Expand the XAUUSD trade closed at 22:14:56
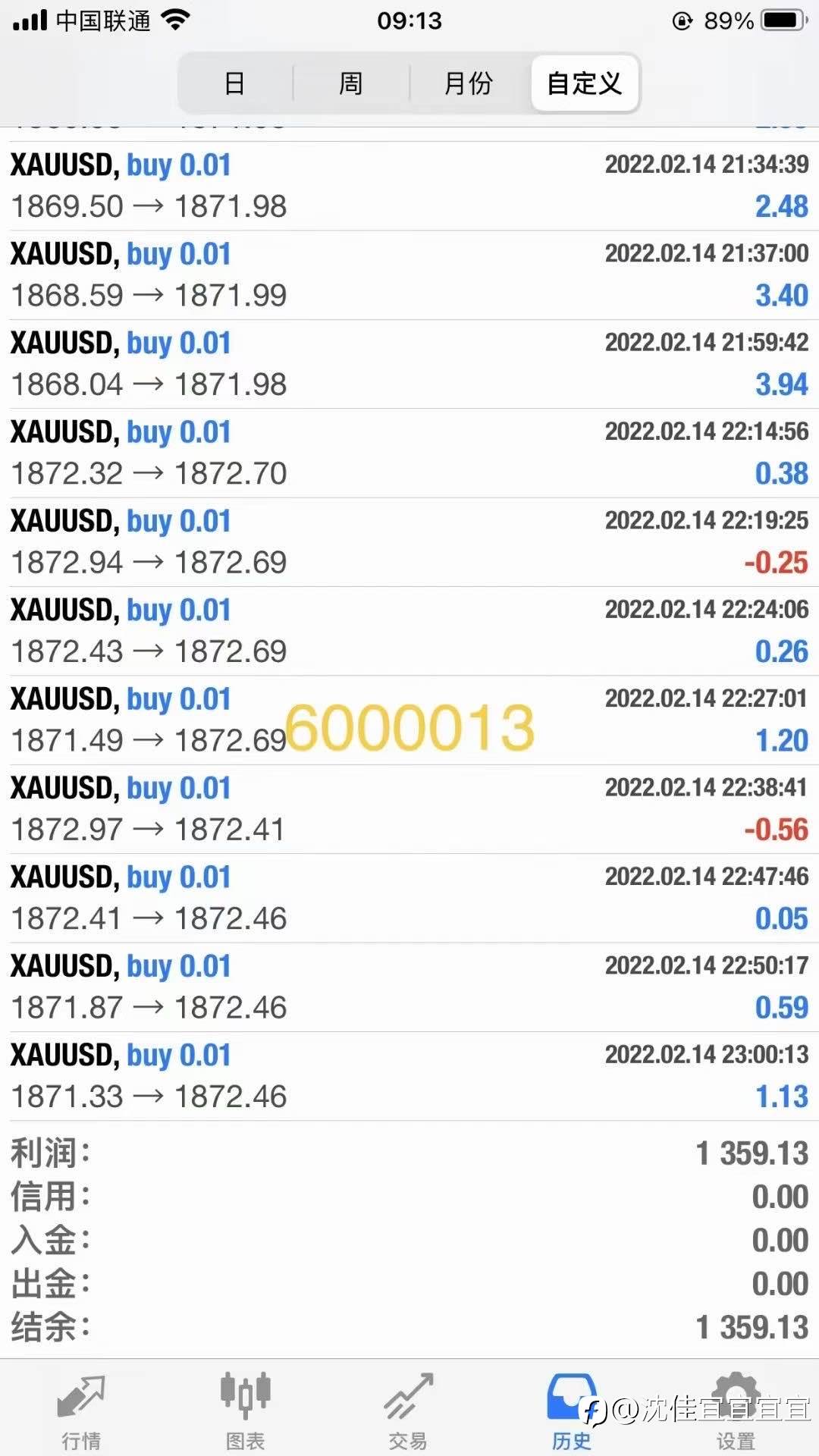This screenshot has height=1456, width=819. coord(409,453)
